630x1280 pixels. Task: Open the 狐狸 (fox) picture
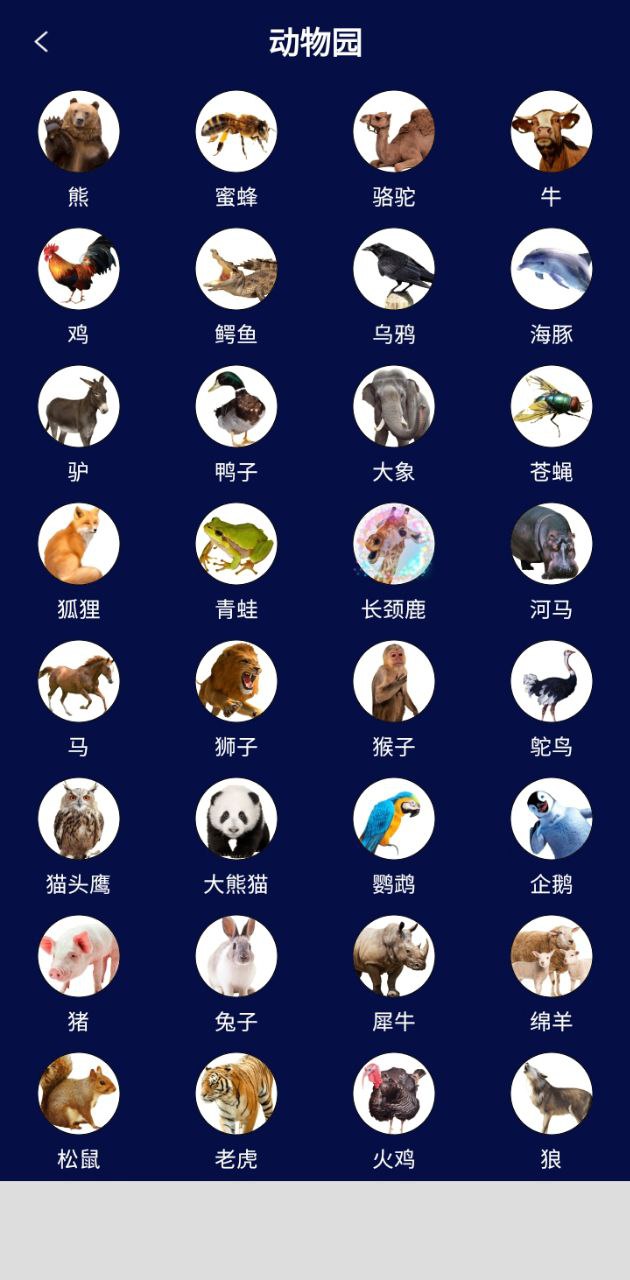tap(79, 544)
